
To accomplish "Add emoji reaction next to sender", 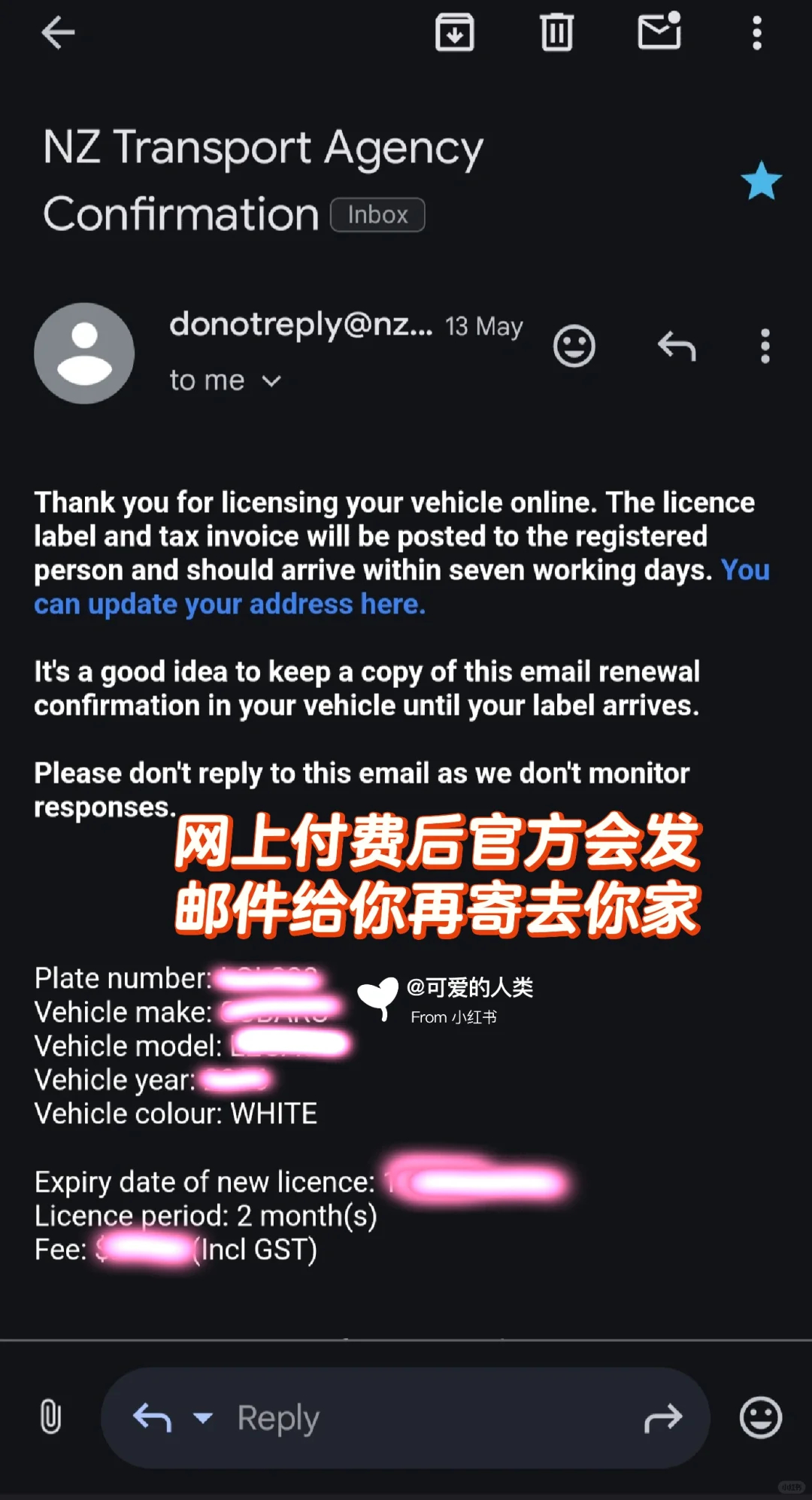I will (574, 347).
